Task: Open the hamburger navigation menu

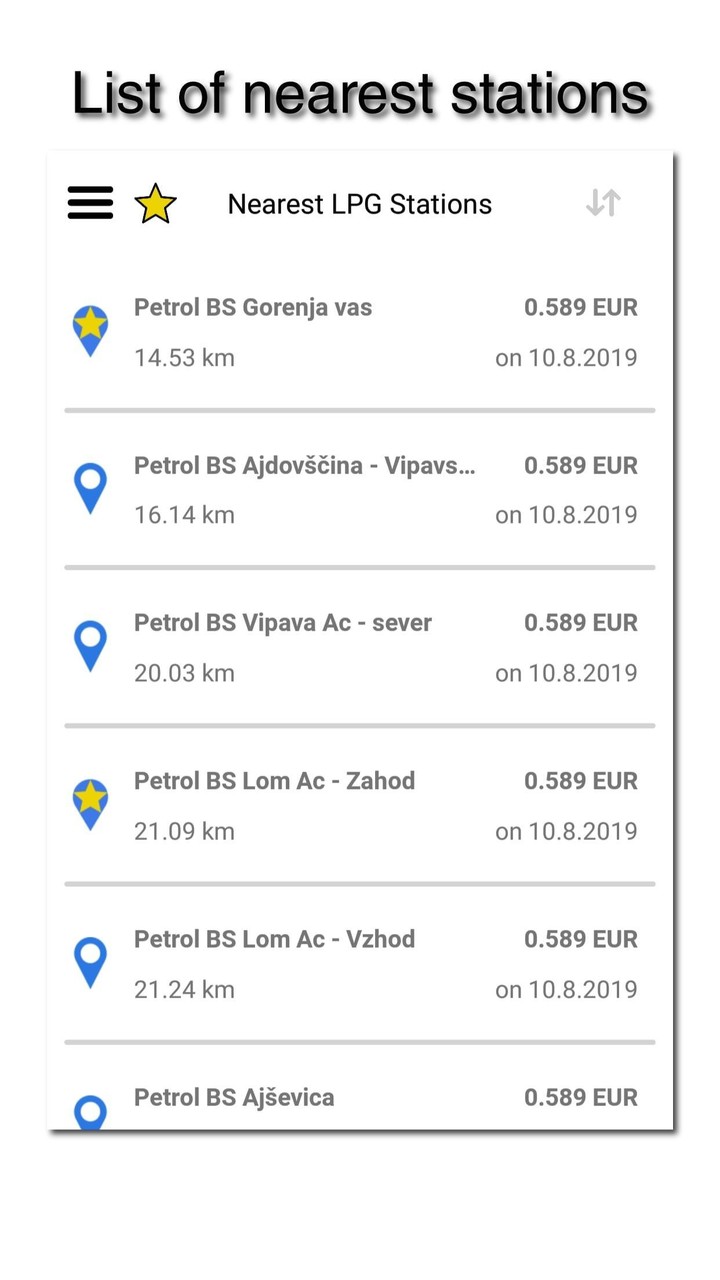Action: click(90, 203)
